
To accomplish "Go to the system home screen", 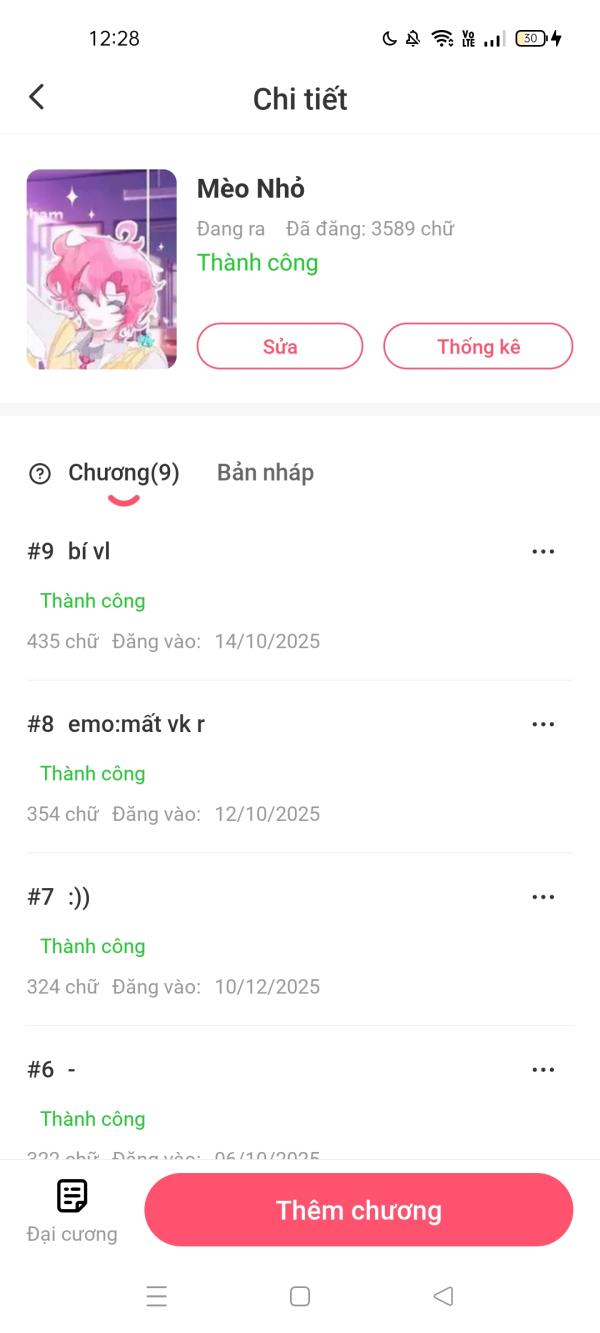I will tap(300, 1297).
